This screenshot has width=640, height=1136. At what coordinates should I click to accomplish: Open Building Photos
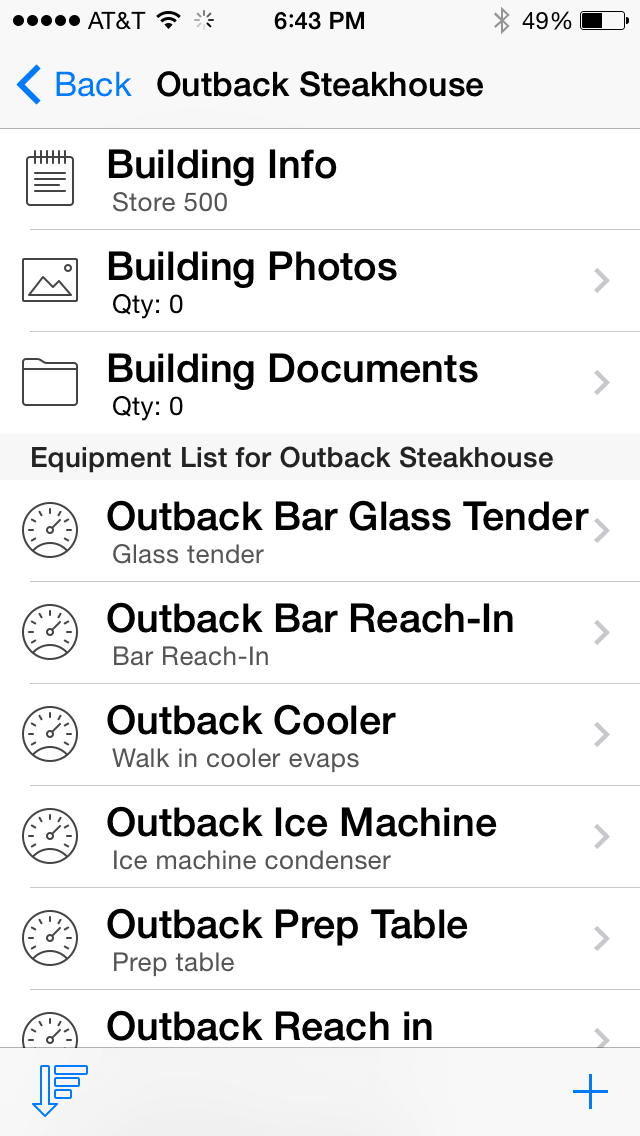[320, 281]
